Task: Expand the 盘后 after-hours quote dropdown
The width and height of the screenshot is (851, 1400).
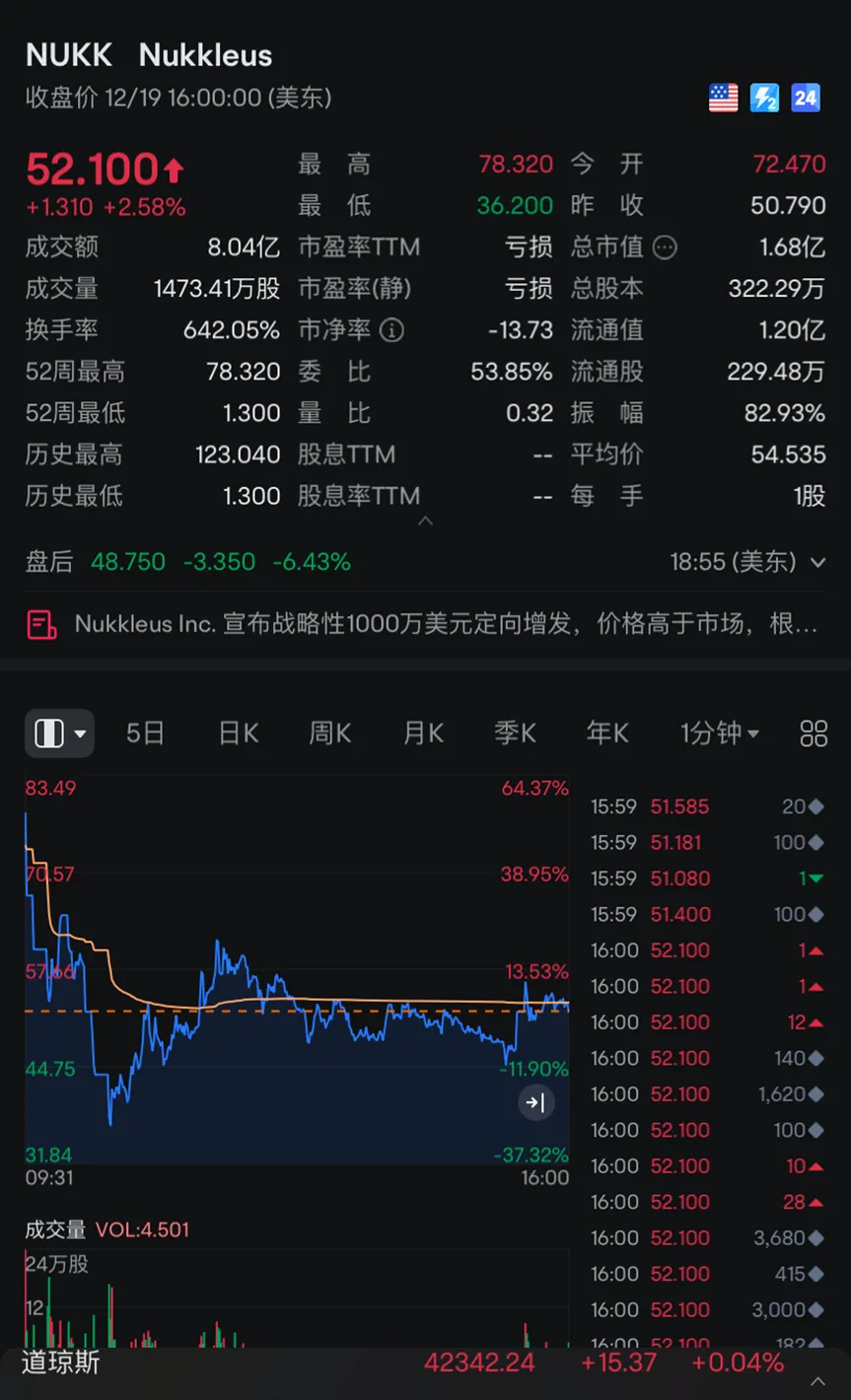Action: click(x=817, y=563)
